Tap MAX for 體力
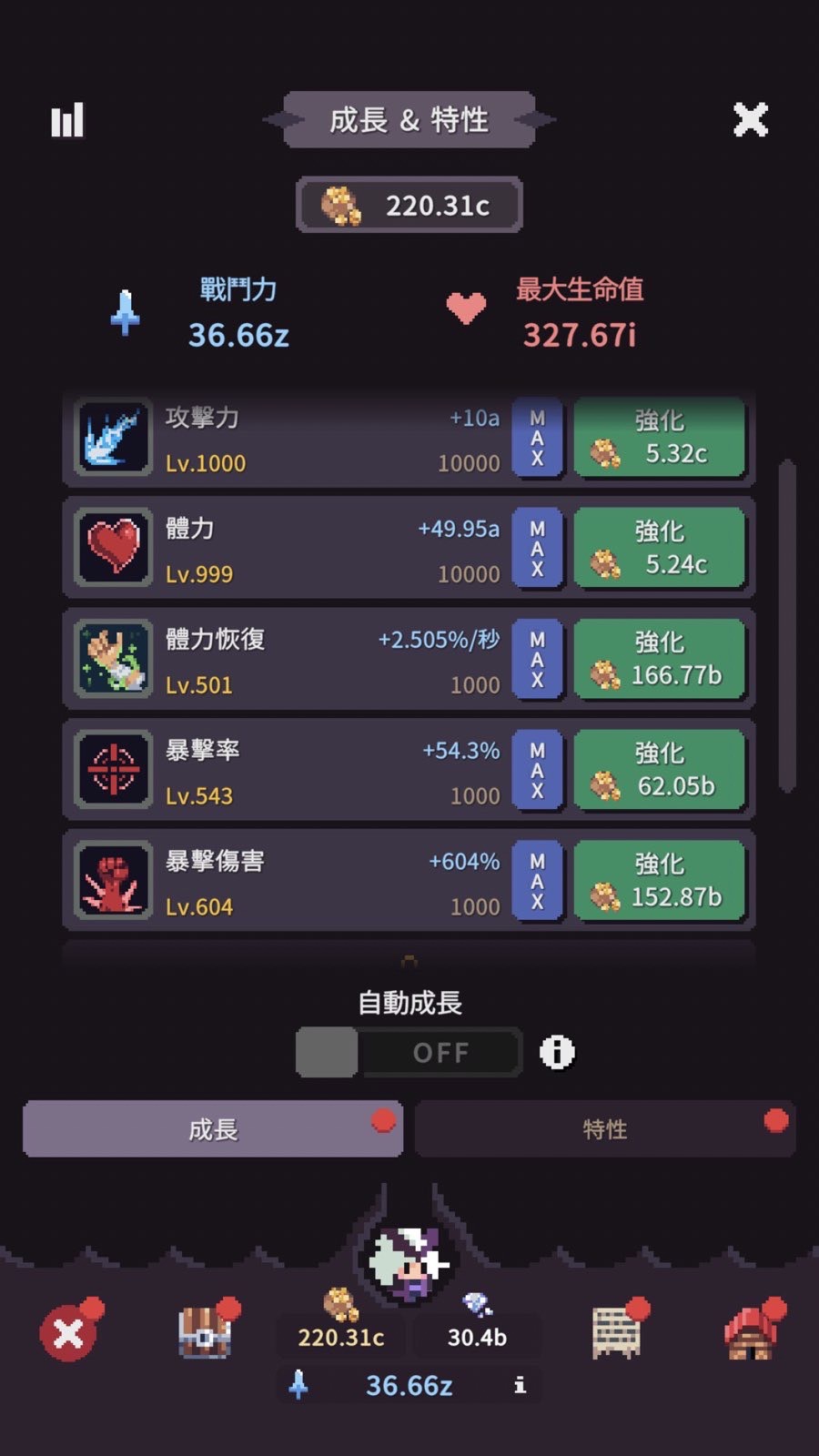The width and height of the screenshot is (819, 1456). click(x=537, y=549)
